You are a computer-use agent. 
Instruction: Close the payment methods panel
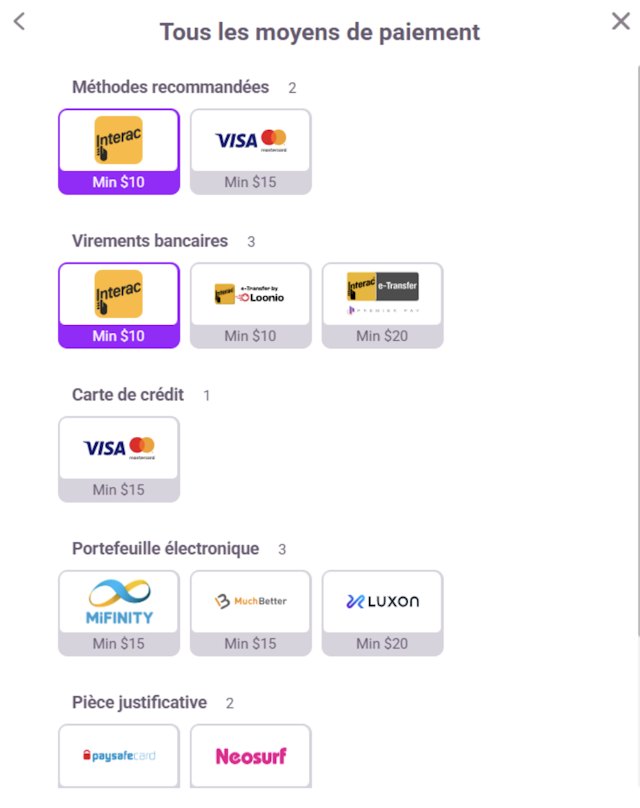pos(620,21)
